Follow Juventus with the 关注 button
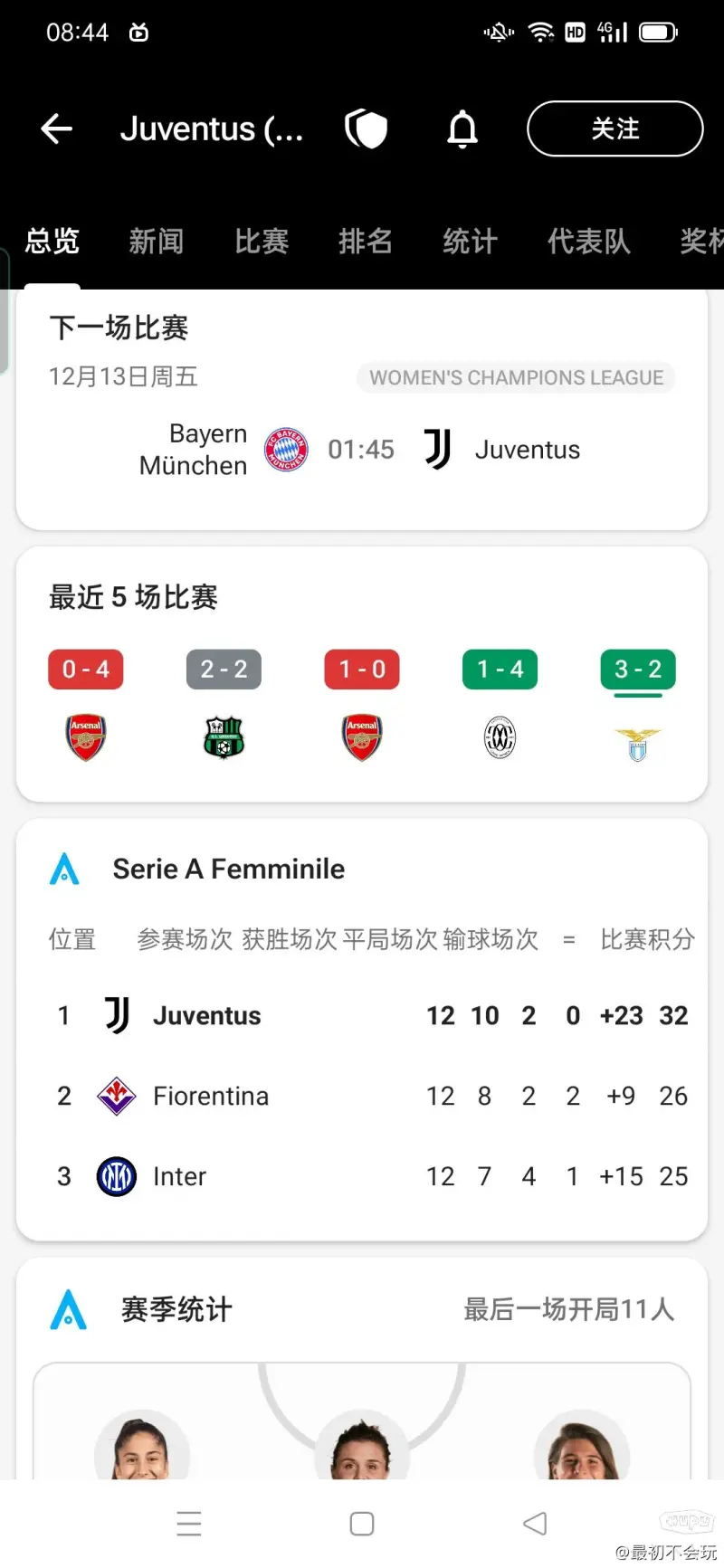724x1568 pixels. tap(614, 128)
